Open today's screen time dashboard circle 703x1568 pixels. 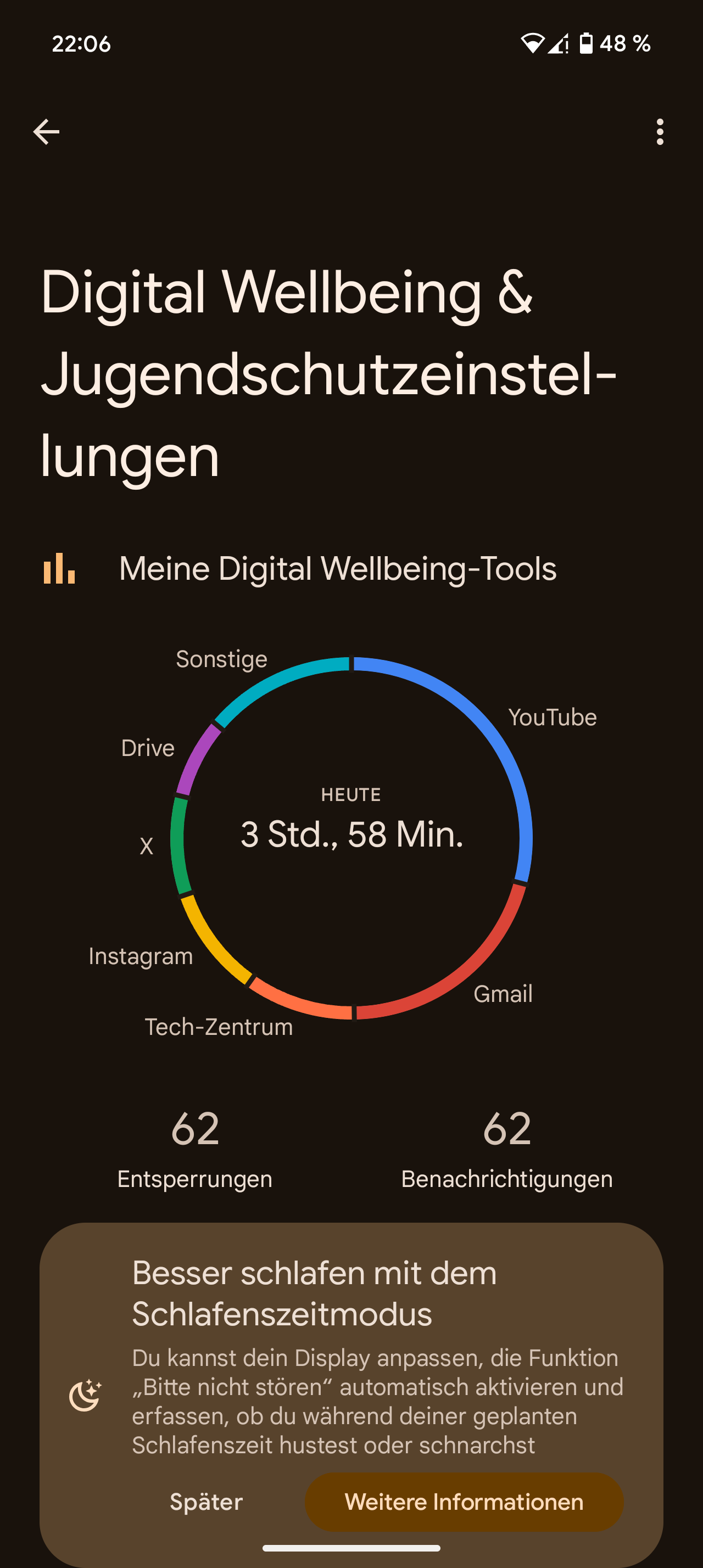(352, 838)
